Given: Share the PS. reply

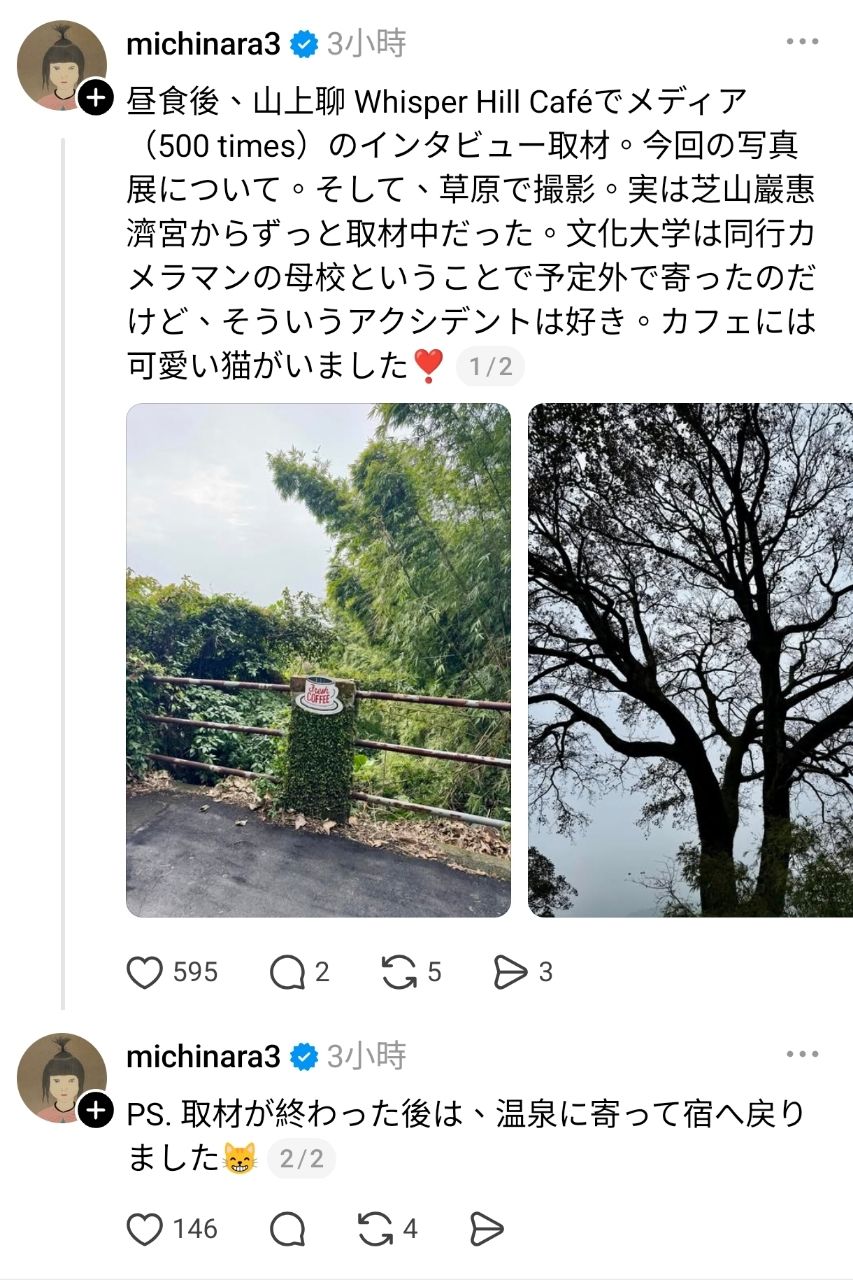Looking at the screenshot, I should (487, 1229).
